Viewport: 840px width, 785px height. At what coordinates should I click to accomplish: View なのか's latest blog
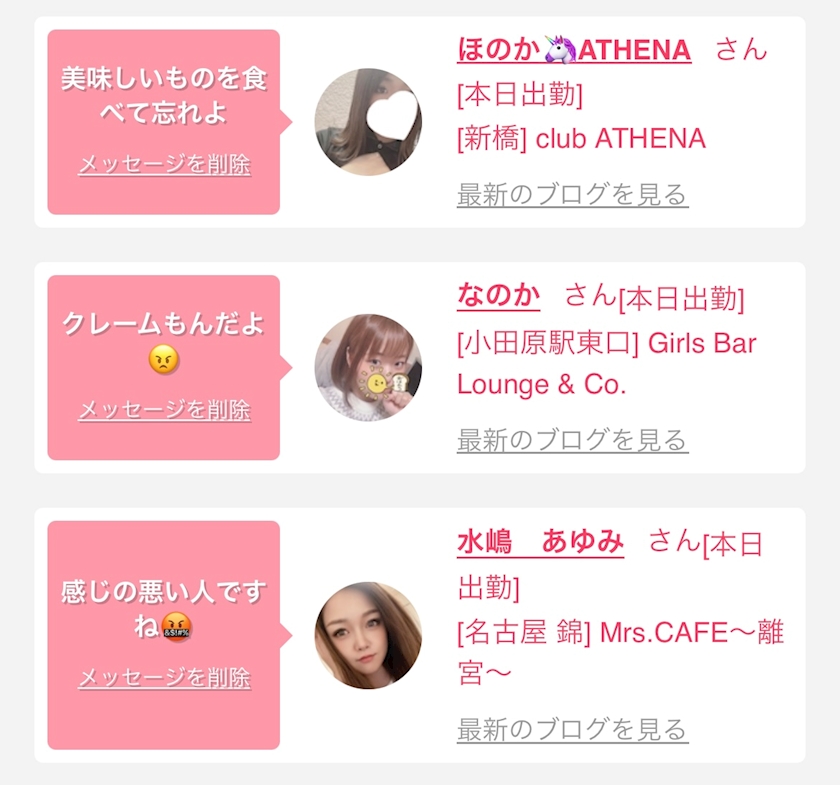(x=572, y=440)
